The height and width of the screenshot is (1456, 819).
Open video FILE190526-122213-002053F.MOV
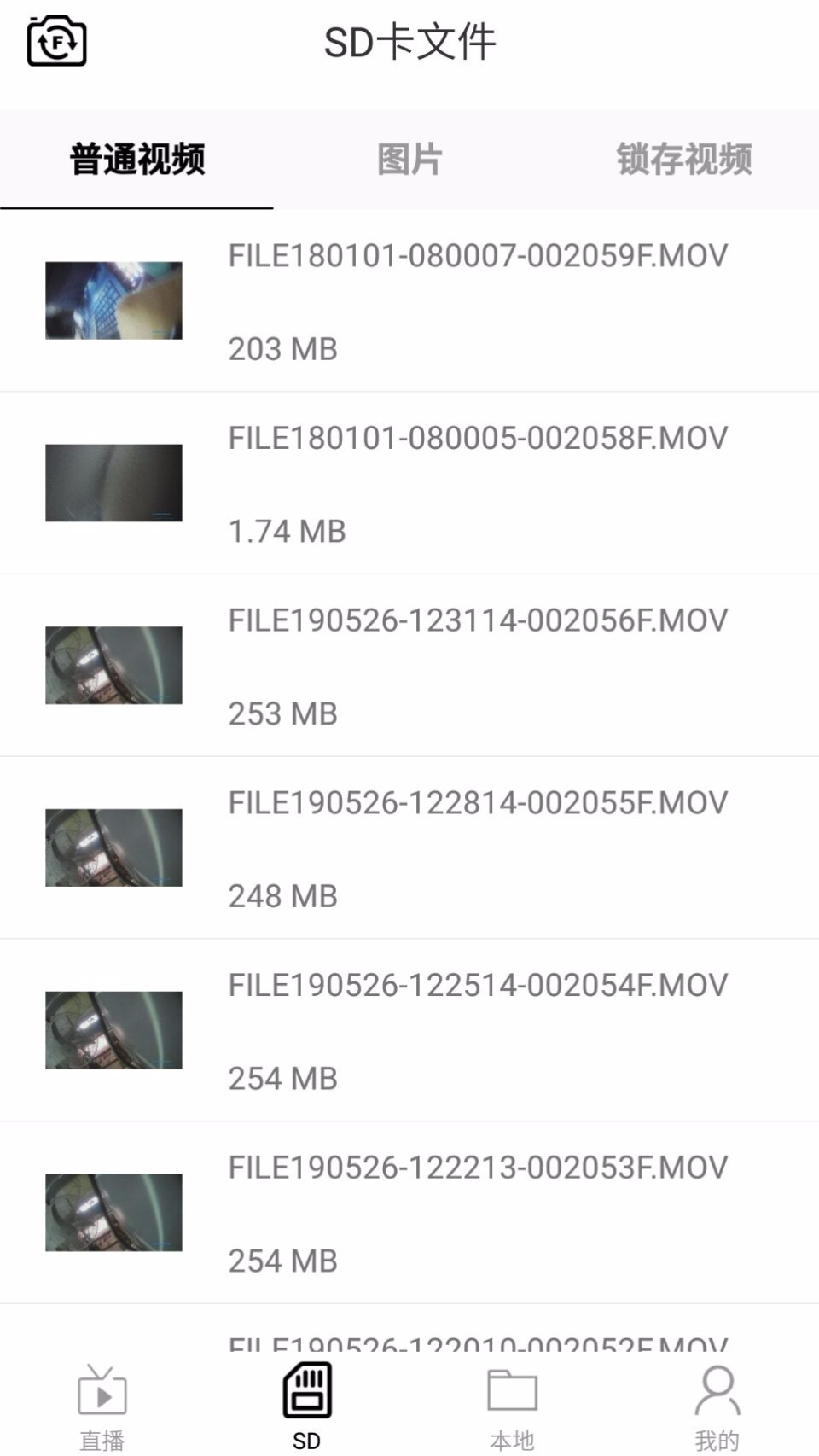coord(409,1213)
